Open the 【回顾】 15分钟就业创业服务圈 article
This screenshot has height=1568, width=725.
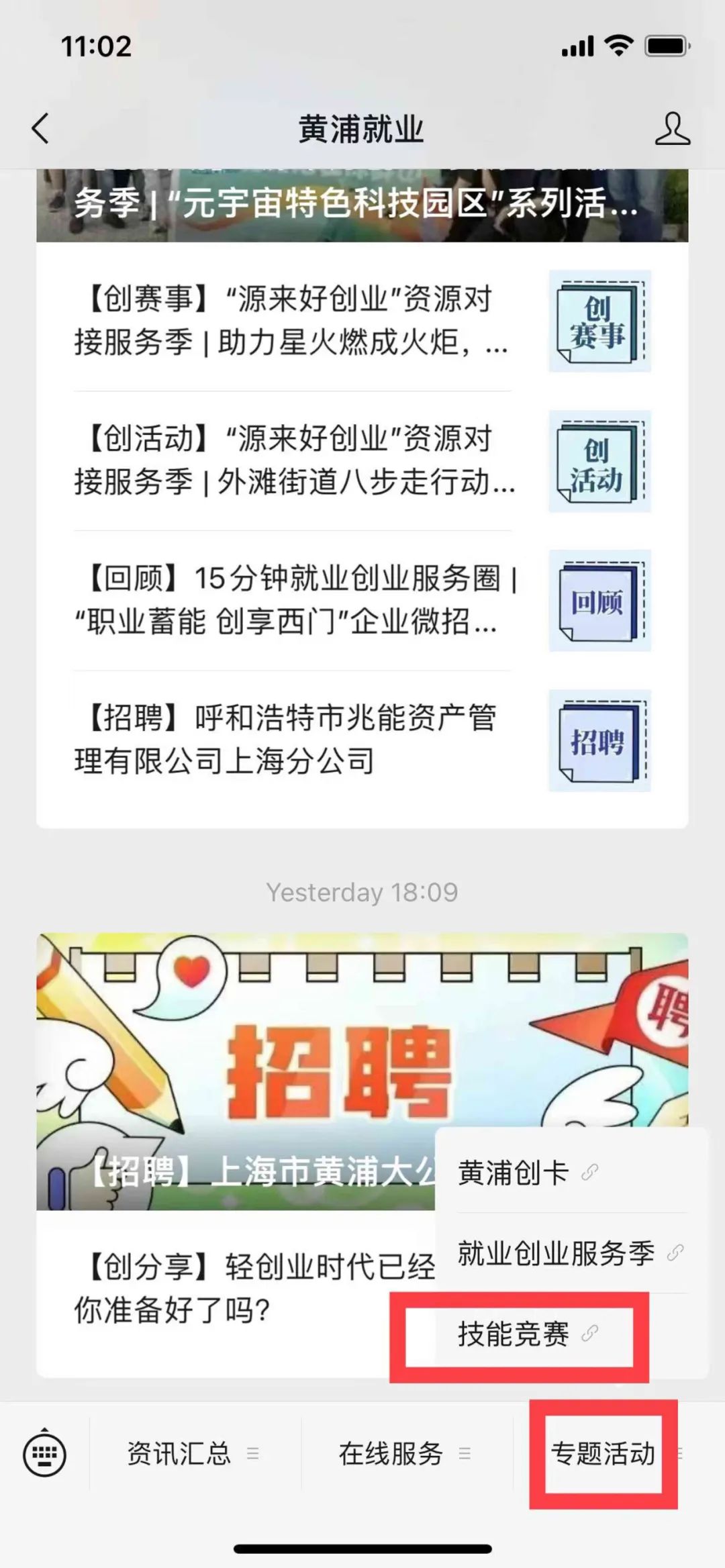(x=295, y=599)
